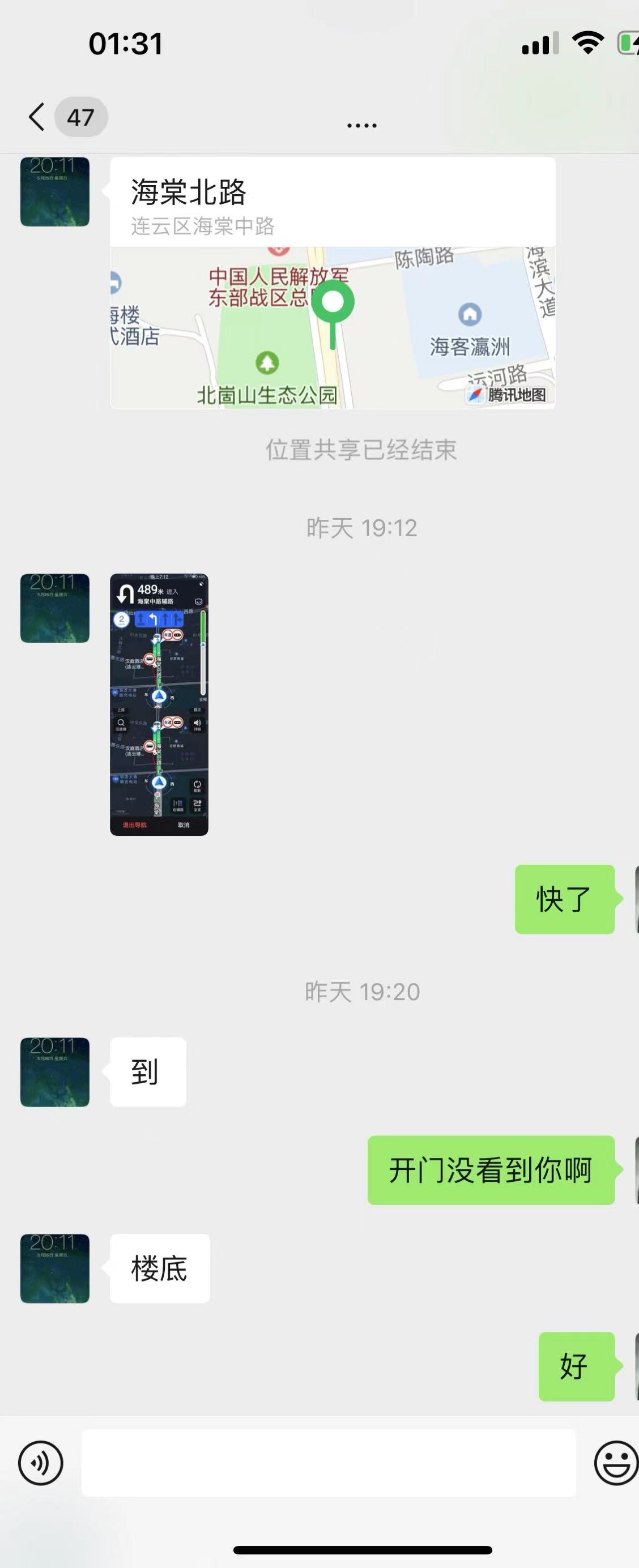This screenshot has width=639, height=1568.
Task: View the navigation screenshot image
Action: pos(159,704)
